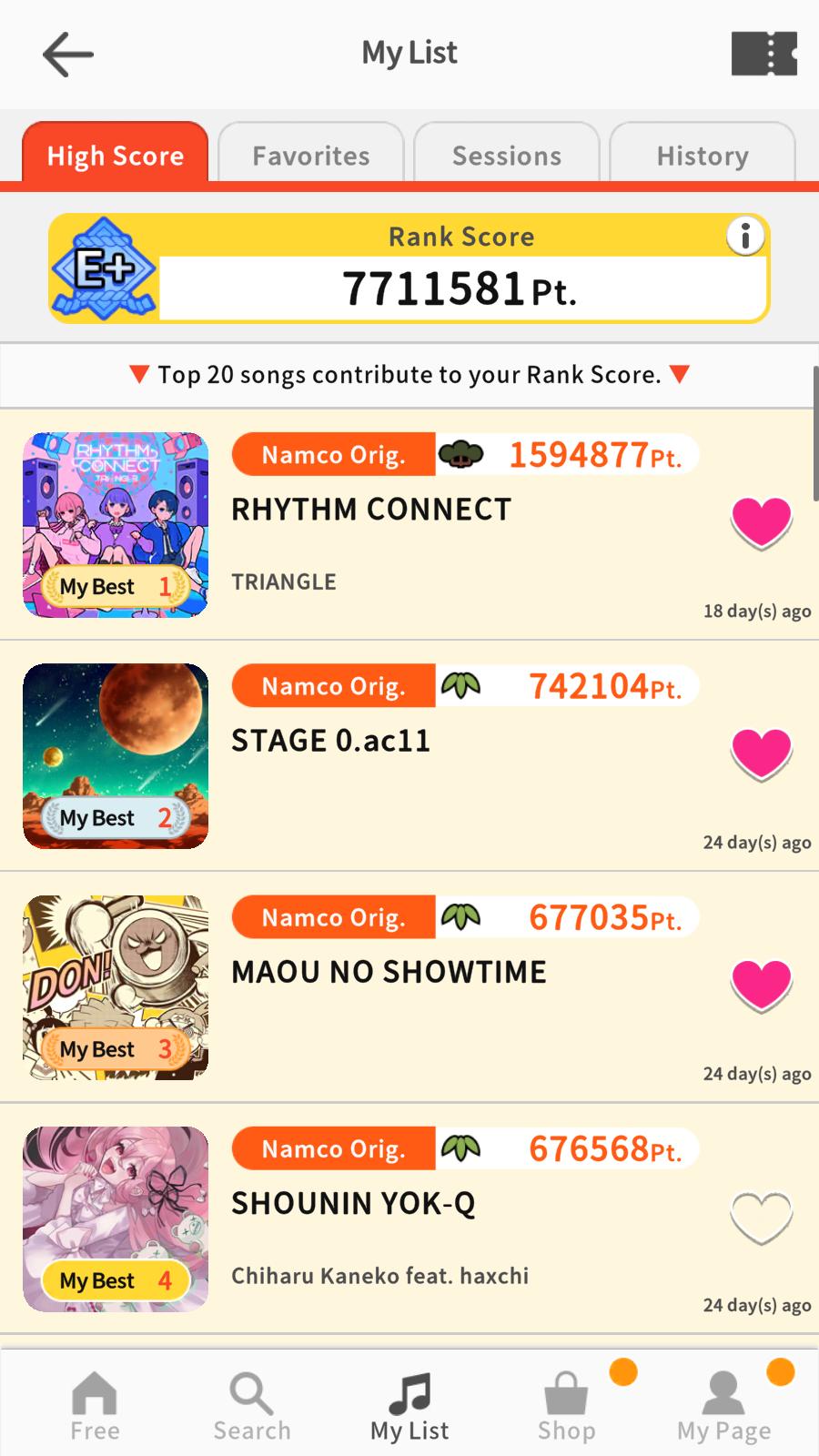
Task: Open the STAGE 0.ac11 song
Action: [x=409, y=755]
